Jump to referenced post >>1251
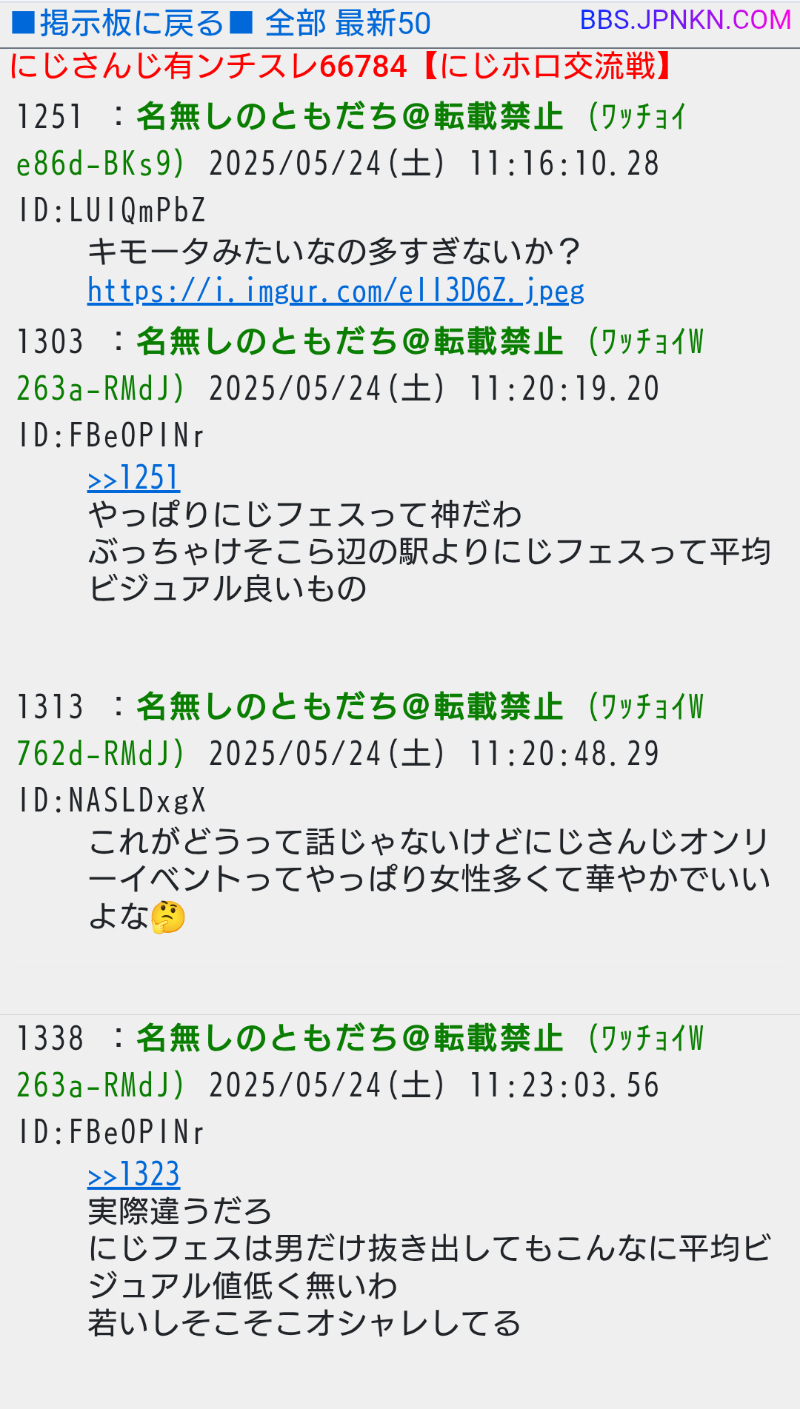800x1409 pixels. coord(134,478)
